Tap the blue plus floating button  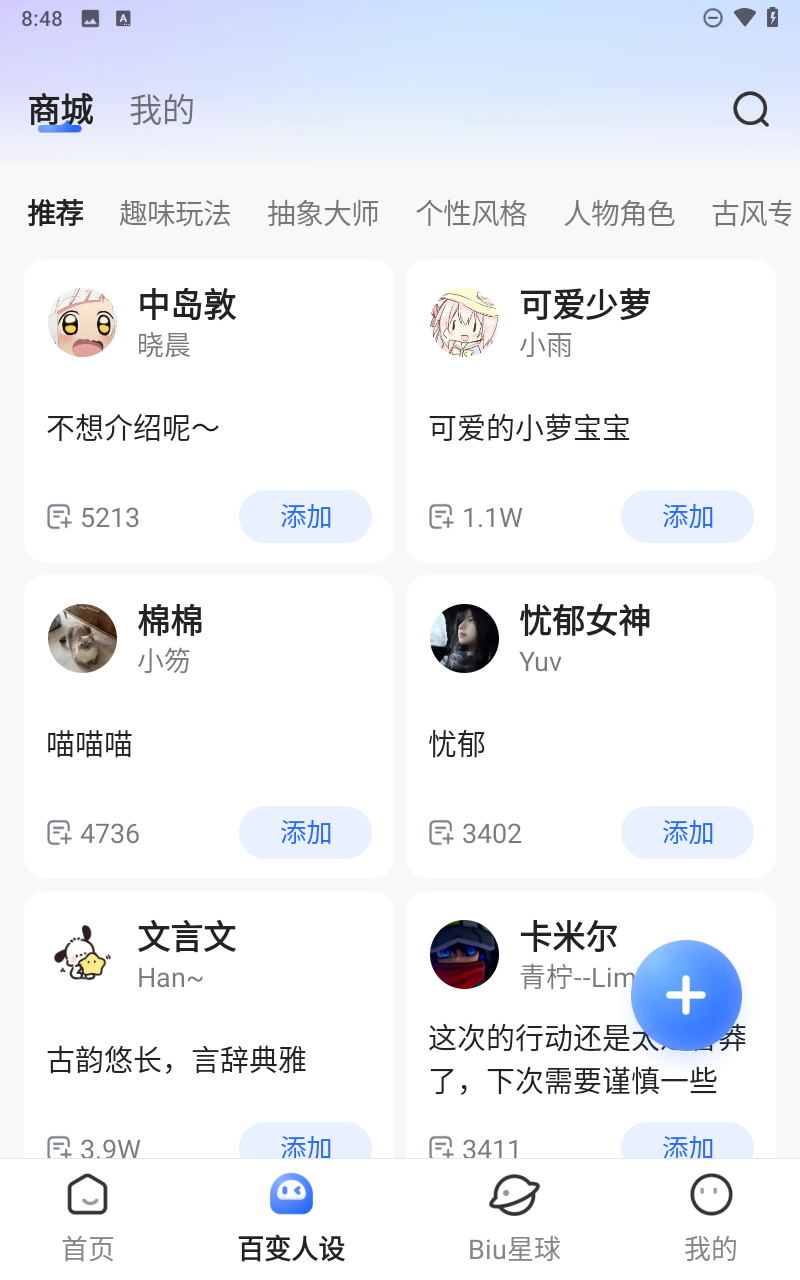[x=686, y=995]
